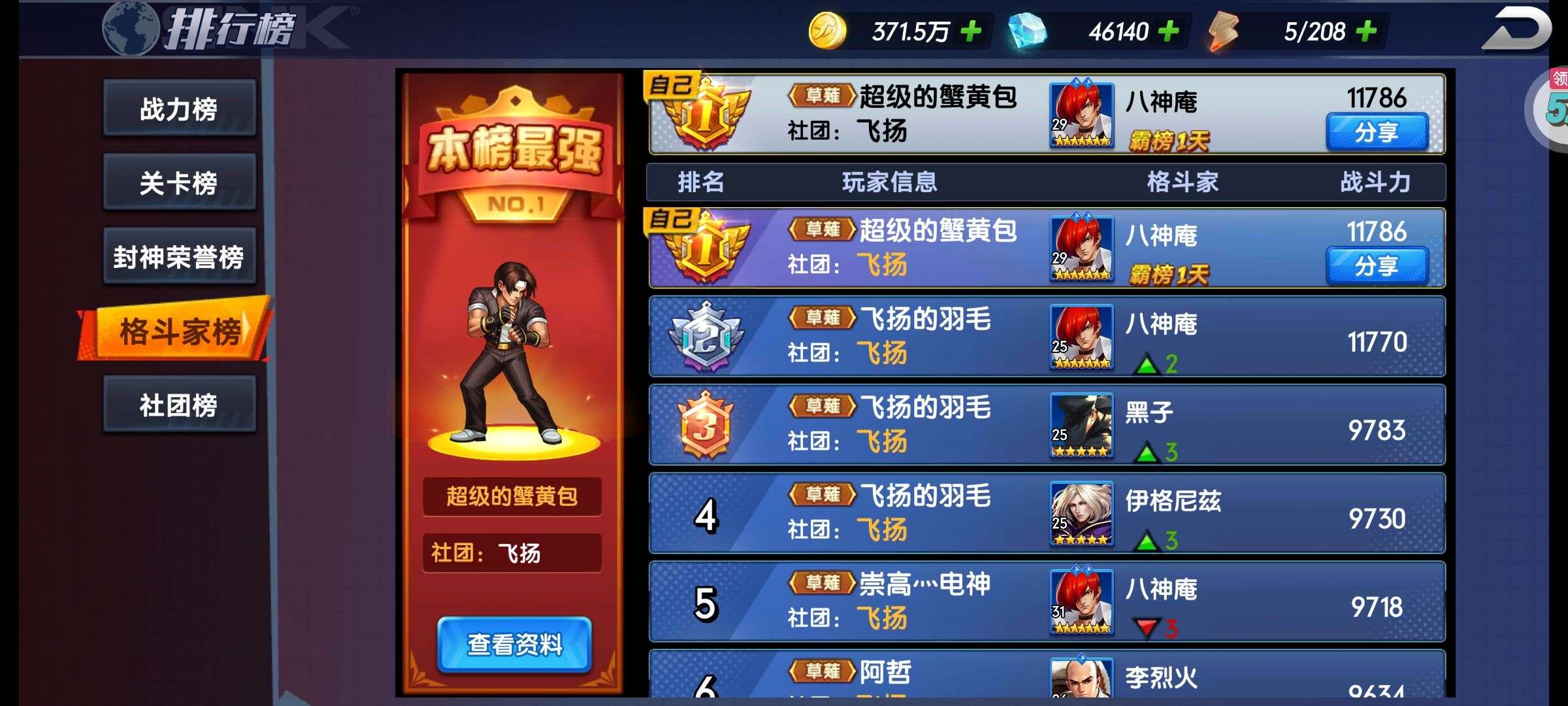Open rank 5 崇高灬电神 entry
This screenshot has height=706, width=1568.
(x=1045, y=601)
